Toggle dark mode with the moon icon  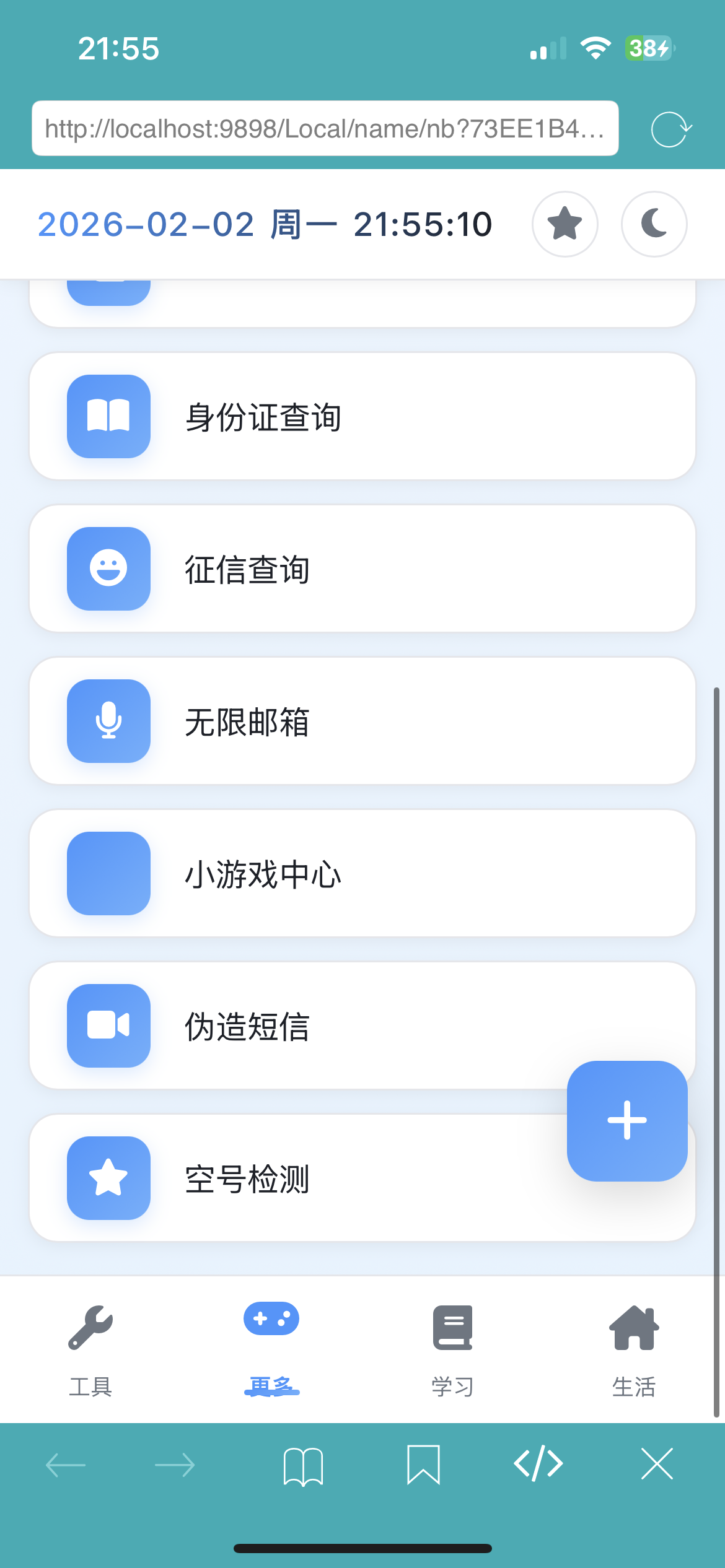click(654, 224)
